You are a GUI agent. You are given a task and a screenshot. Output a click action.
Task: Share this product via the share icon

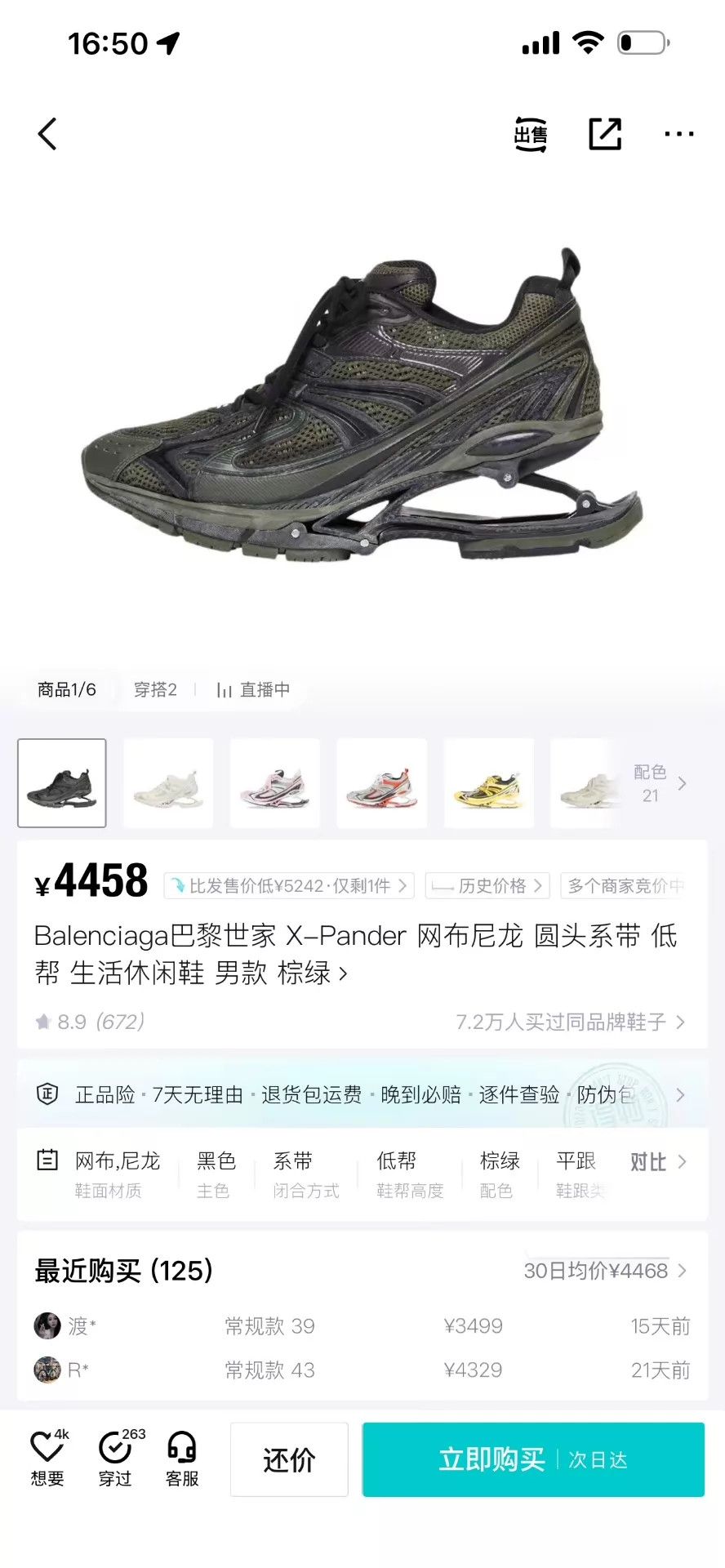pos(605,134)
